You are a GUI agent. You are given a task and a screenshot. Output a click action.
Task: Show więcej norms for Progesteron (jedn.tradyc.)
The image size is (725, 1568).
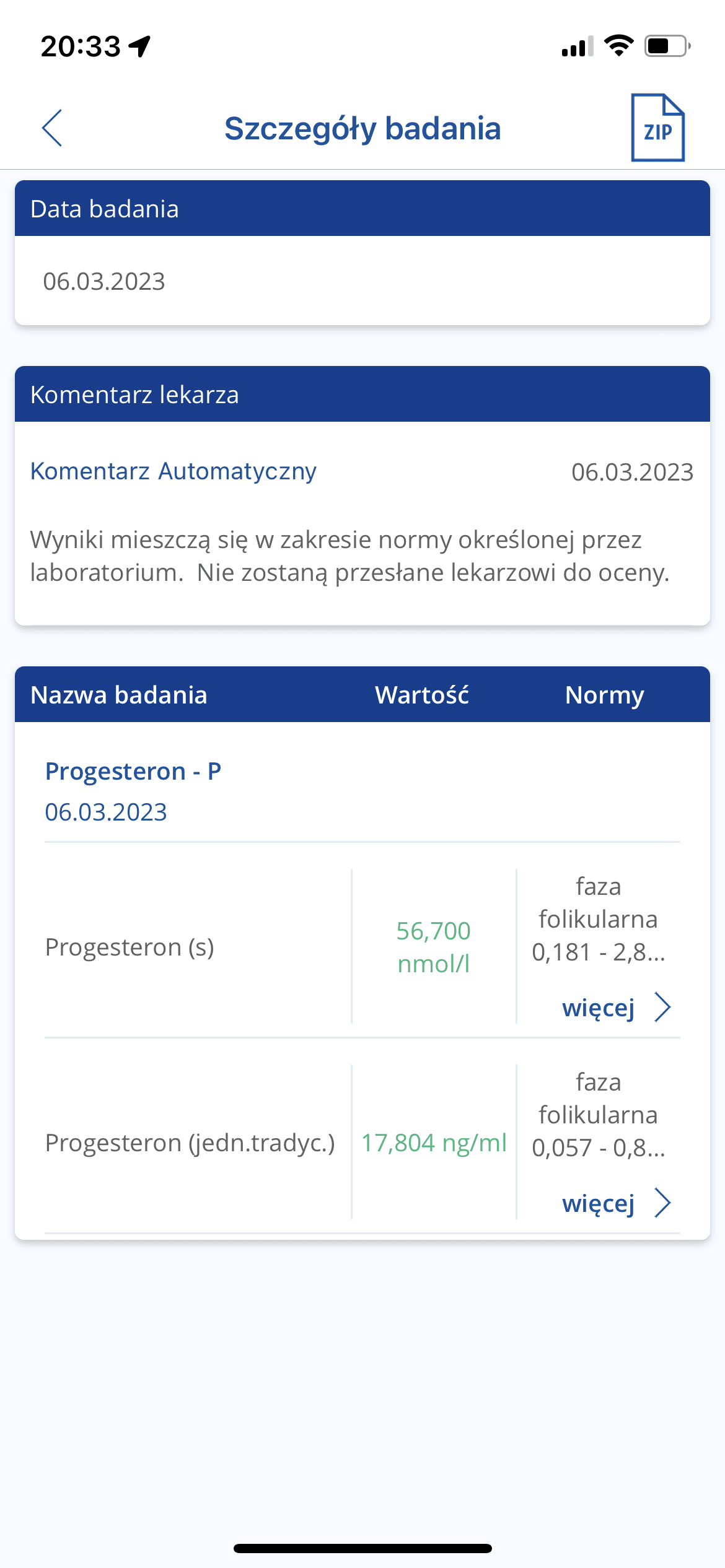point(615,1203)
